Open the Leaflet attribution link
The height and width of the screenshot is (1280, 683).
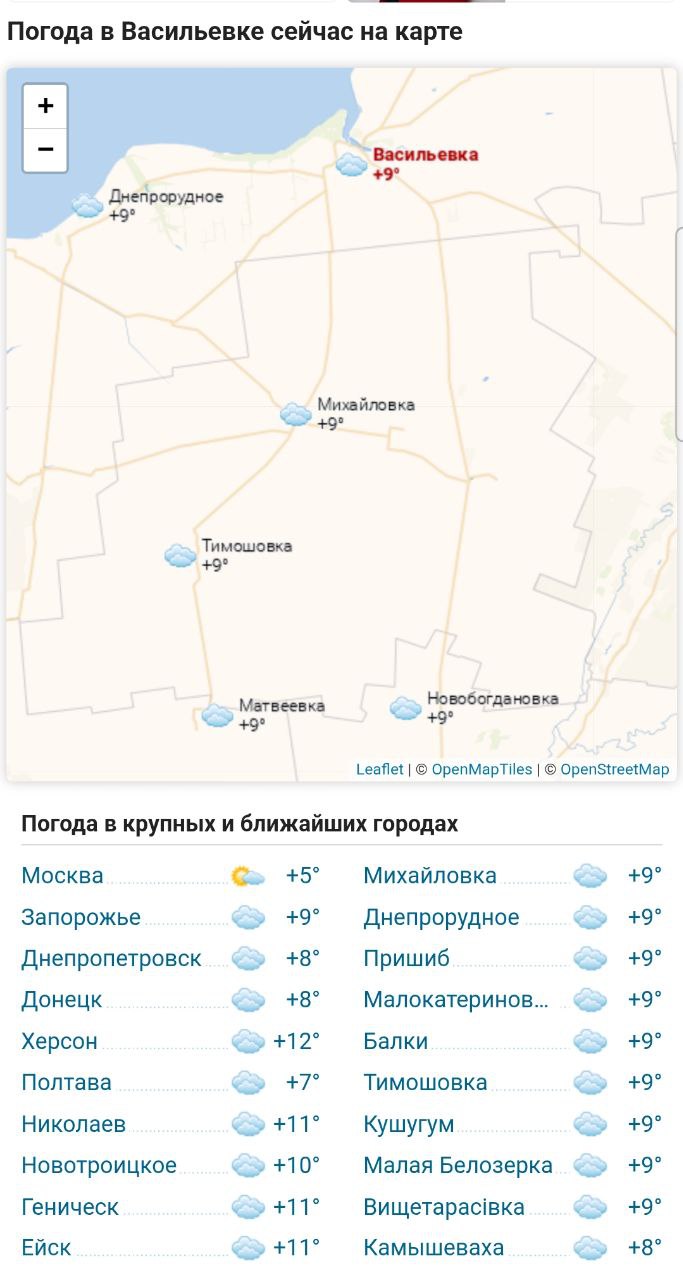379,769
